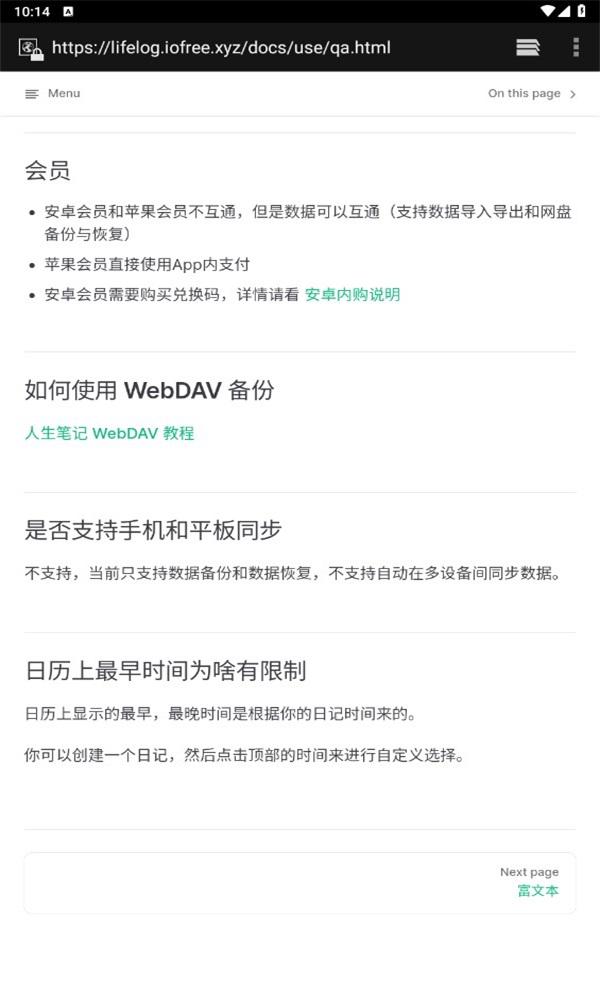Tap the URL address bar
600x1004 pixels.
(x=221, y=47)
